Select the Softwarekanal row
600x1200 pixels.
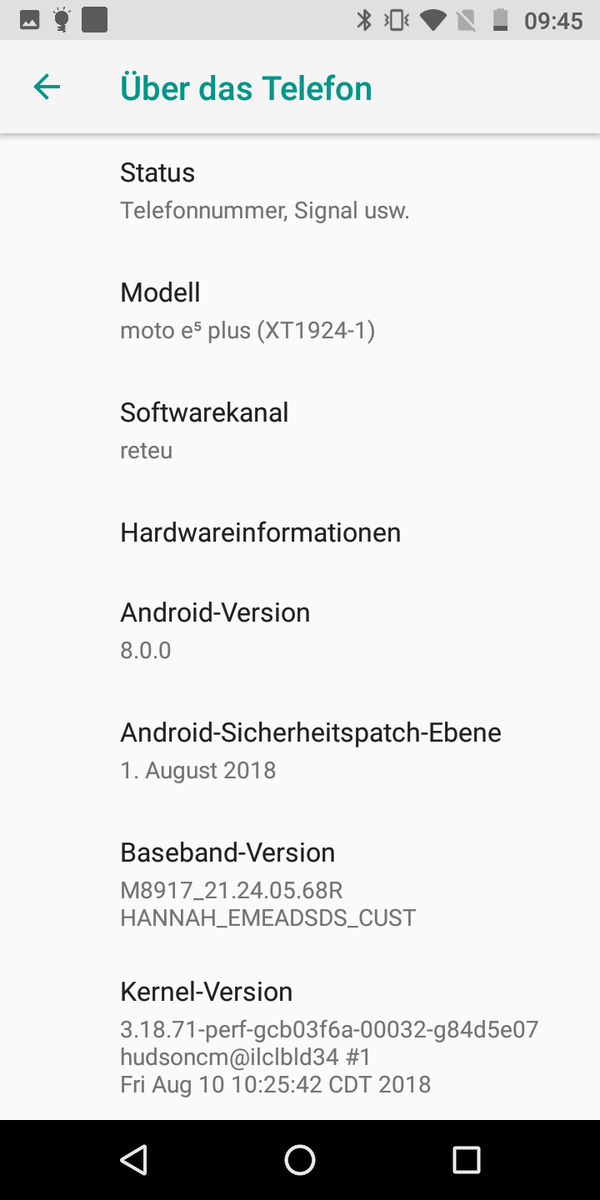point(300,431)
